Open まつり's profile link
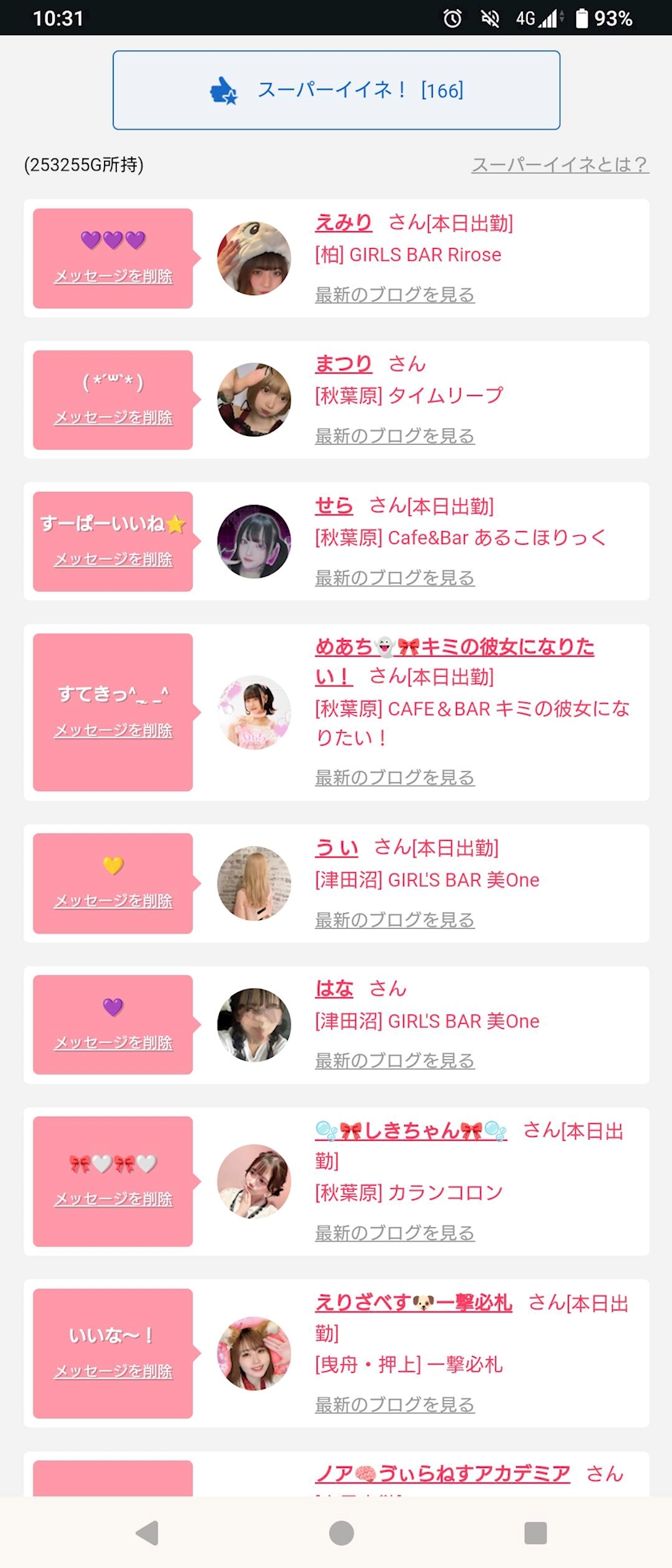This screenshot has height=1568, width=672. coord(343,365)
